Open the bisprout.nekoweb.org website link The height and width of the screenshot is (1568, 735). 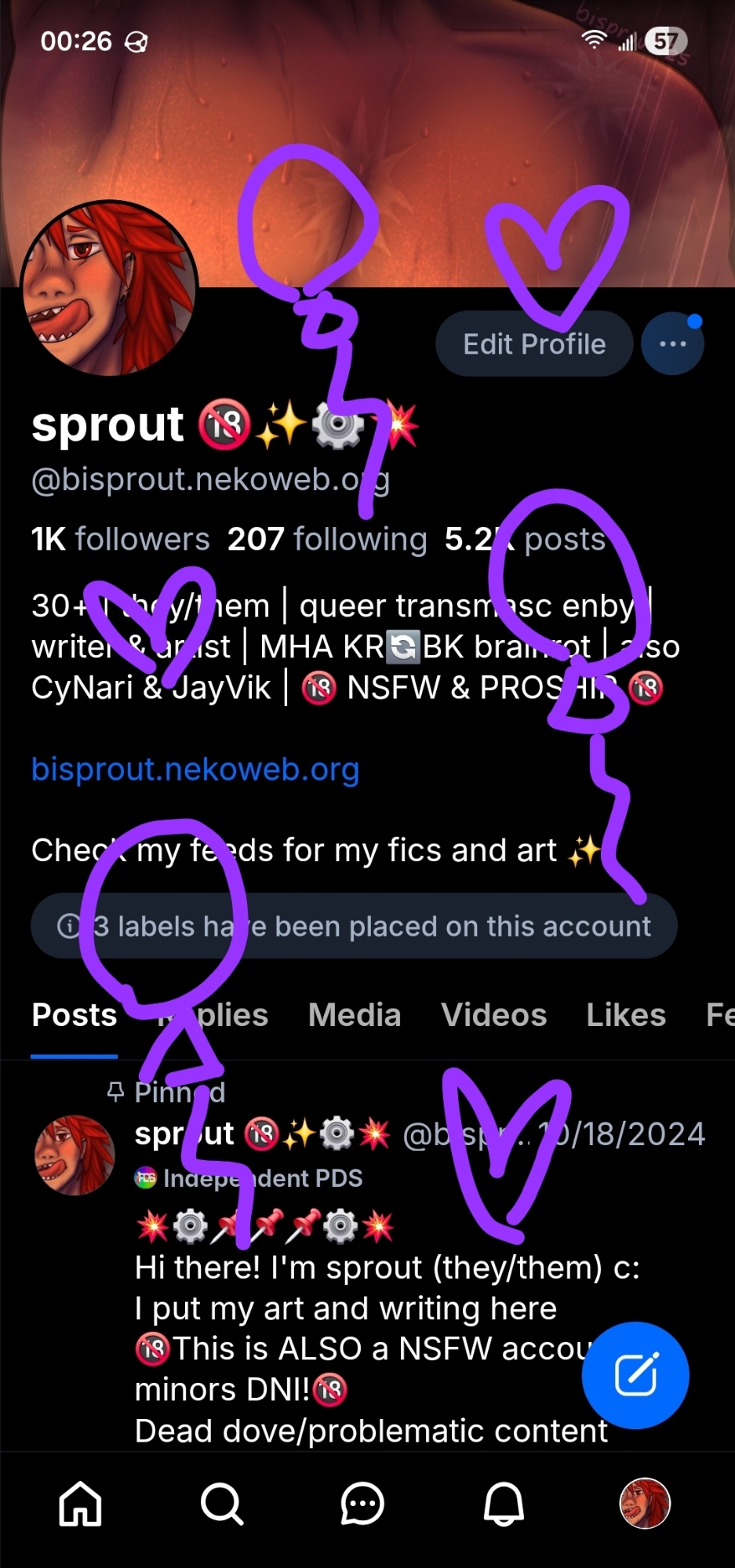195,769
